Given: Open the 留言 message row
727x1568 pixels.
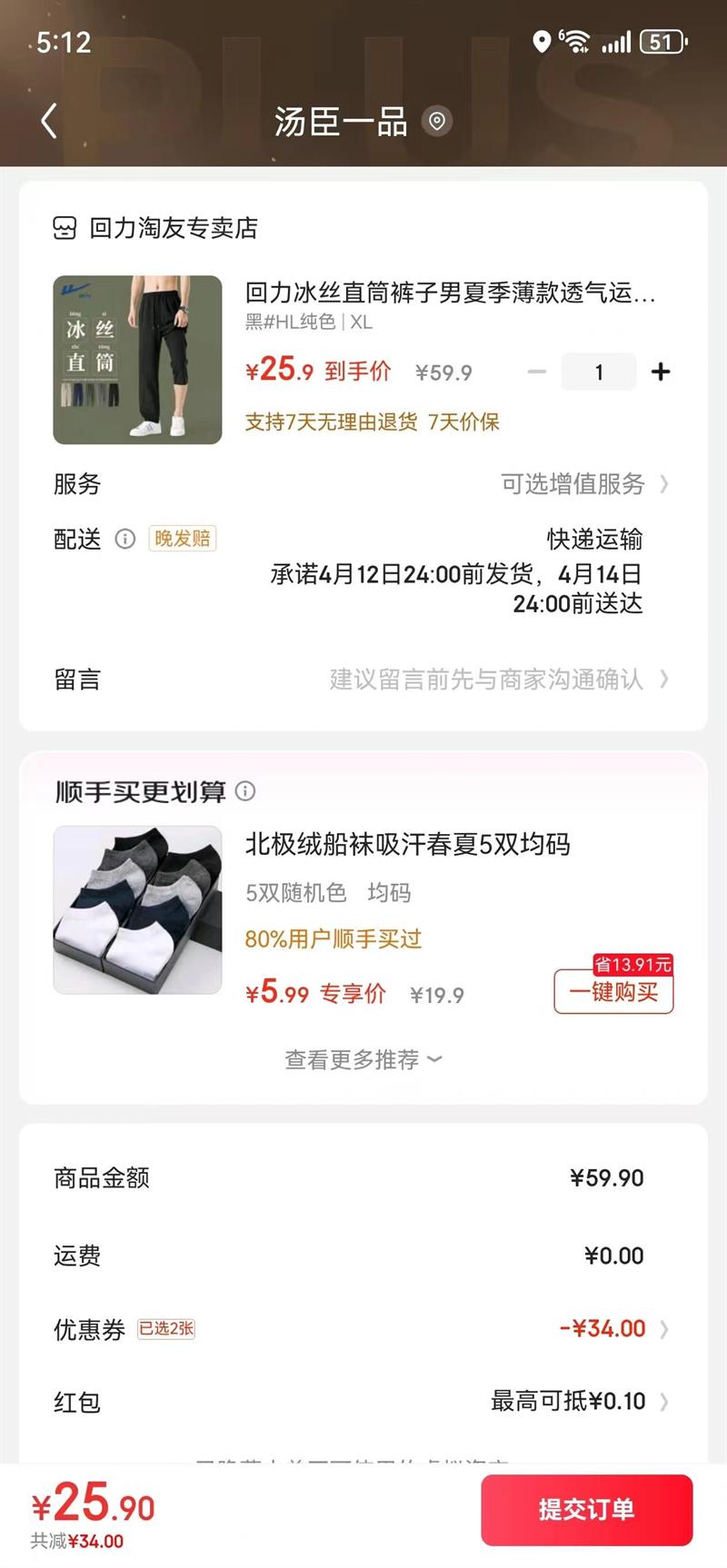Looking at the screenshot, I should point(363,680).
